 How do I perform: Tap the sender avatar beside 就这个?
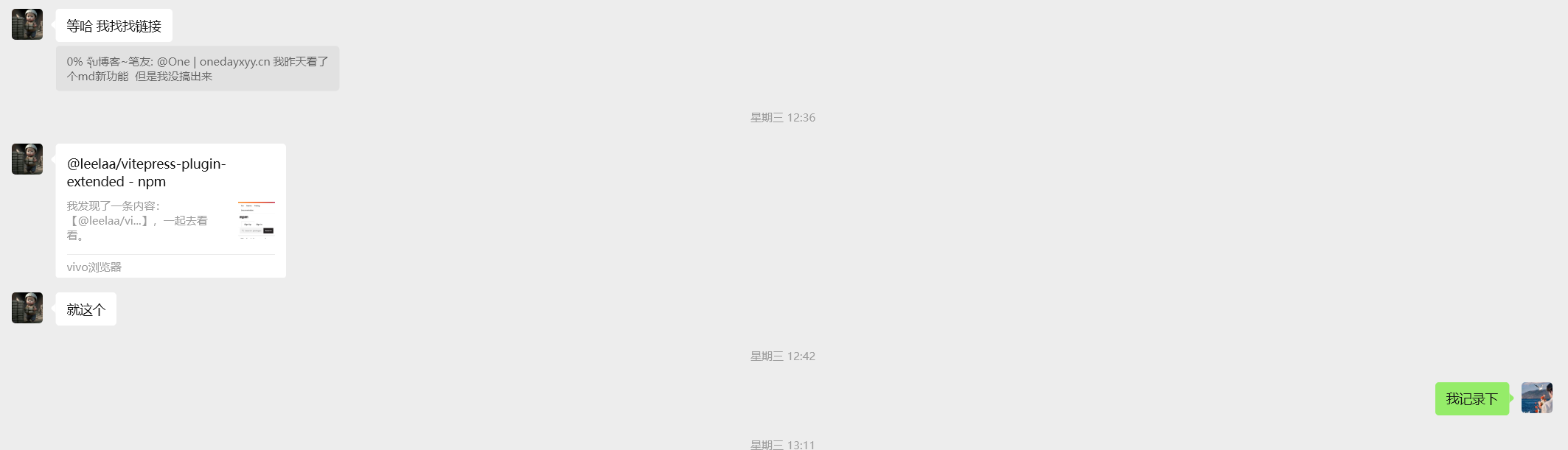point(27,308)
